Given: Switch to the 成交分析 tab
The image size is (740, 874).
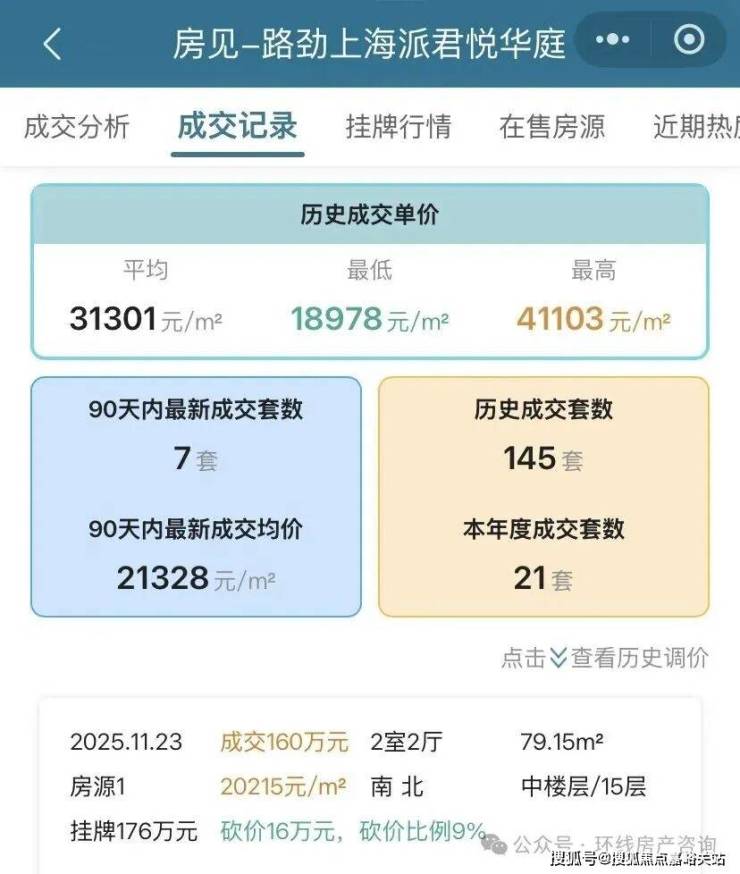Looking at the screenshot, I should [77, 127].
